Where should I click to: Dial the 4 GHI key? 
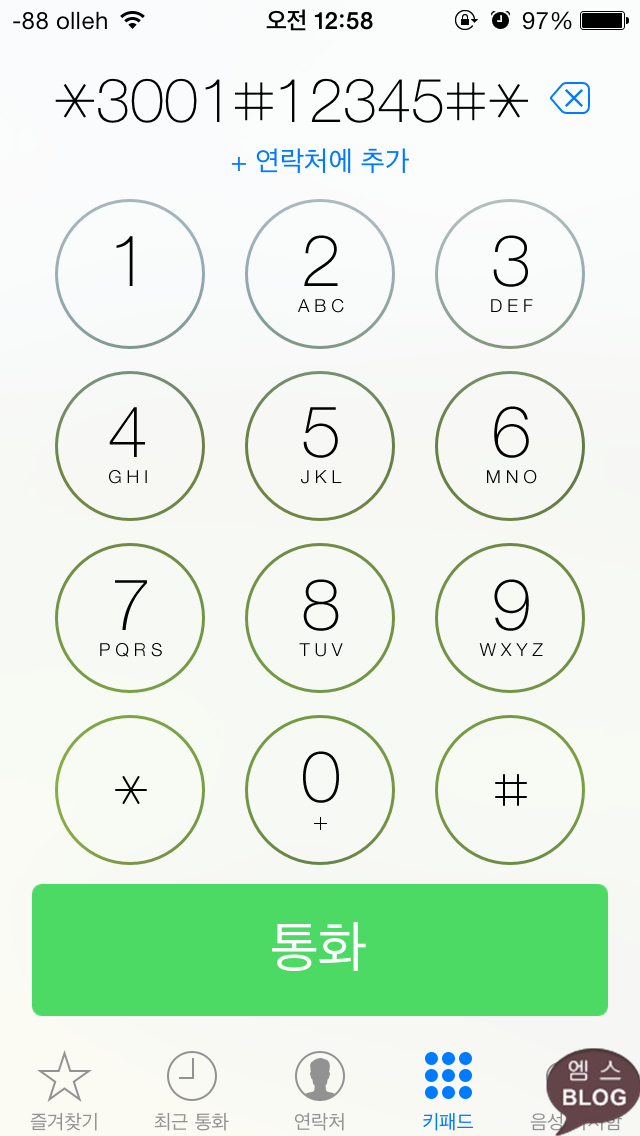pos(130,446)
